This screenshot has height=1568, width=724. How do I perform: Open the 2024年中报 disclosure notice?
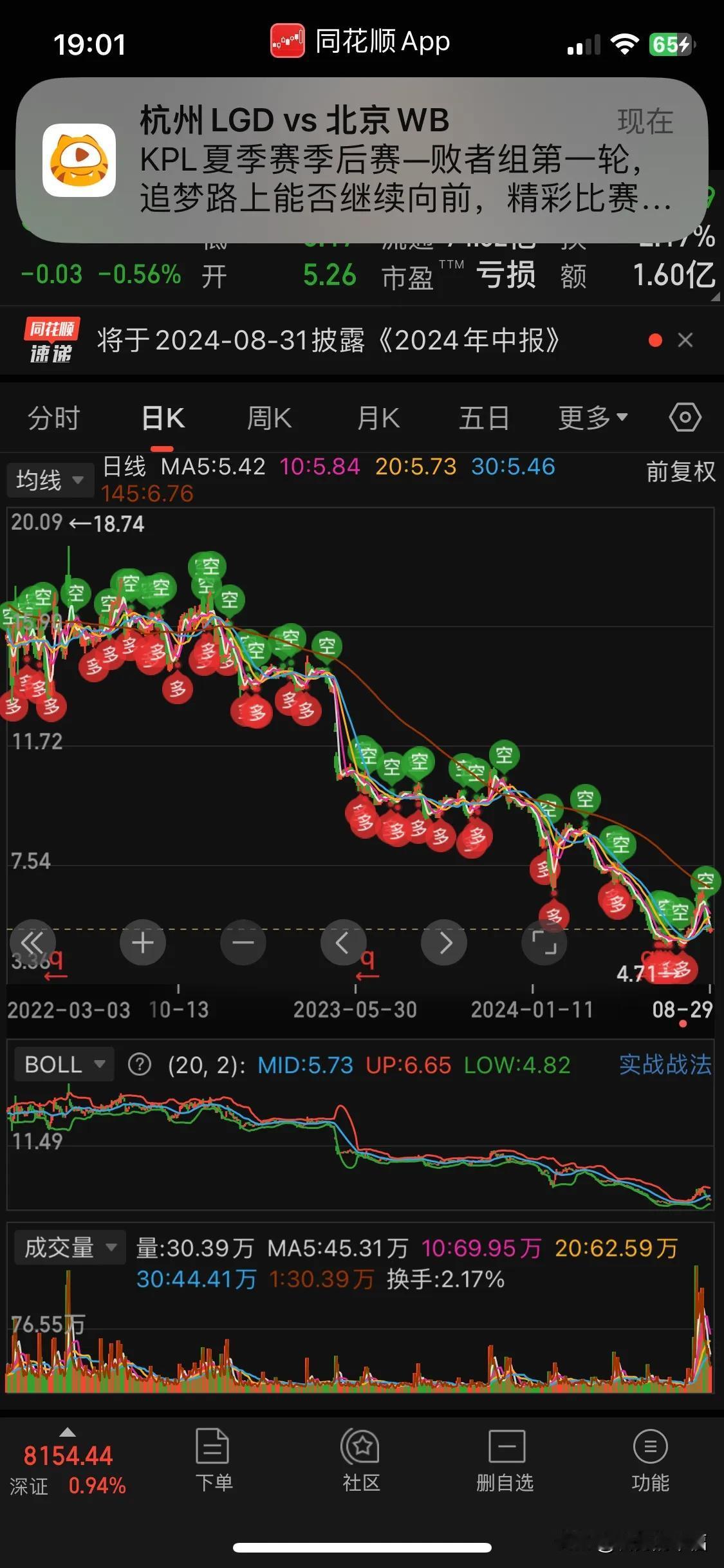tap(328, 340)
